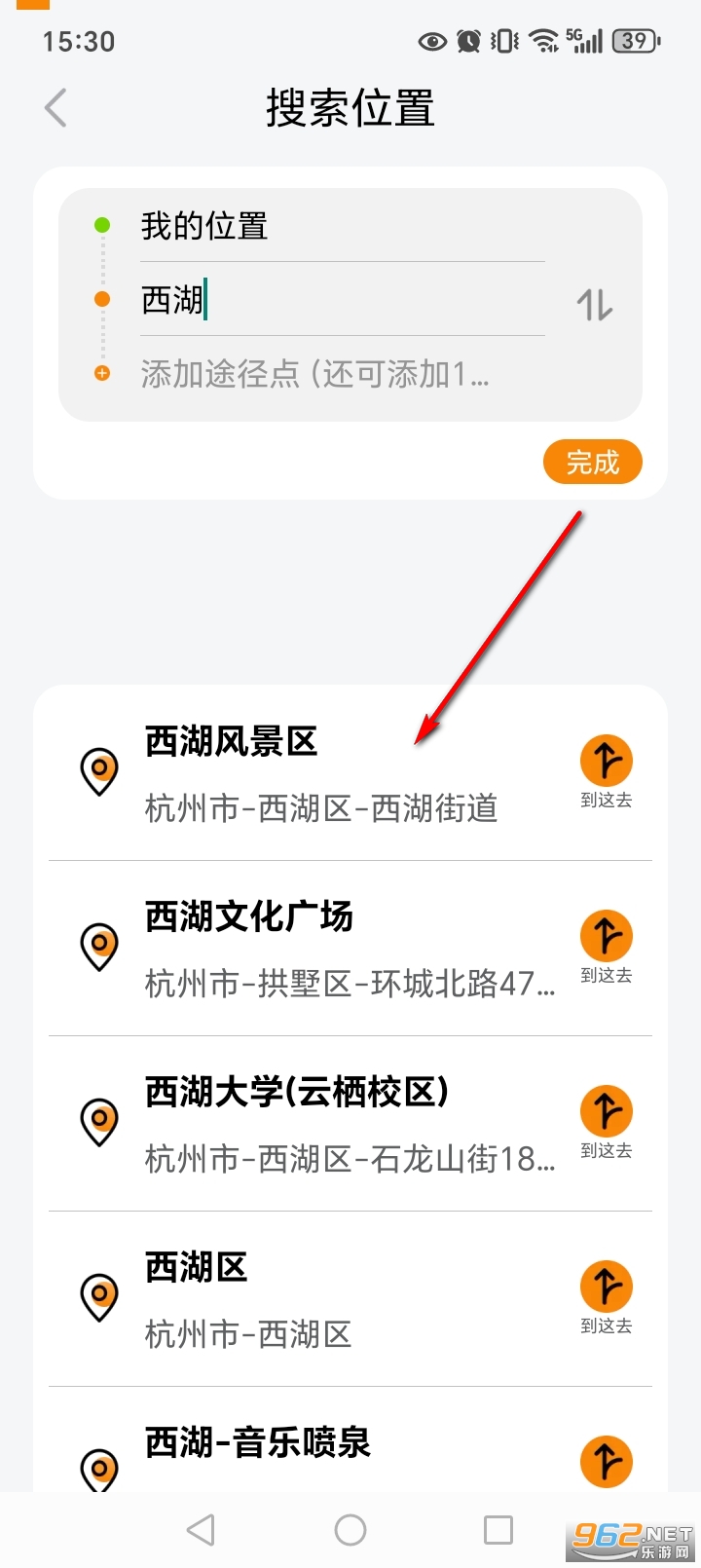Edit the 我的位置 starting point field
The width and height of the screenshot is (701, 1568).
[x=341, y=227]
